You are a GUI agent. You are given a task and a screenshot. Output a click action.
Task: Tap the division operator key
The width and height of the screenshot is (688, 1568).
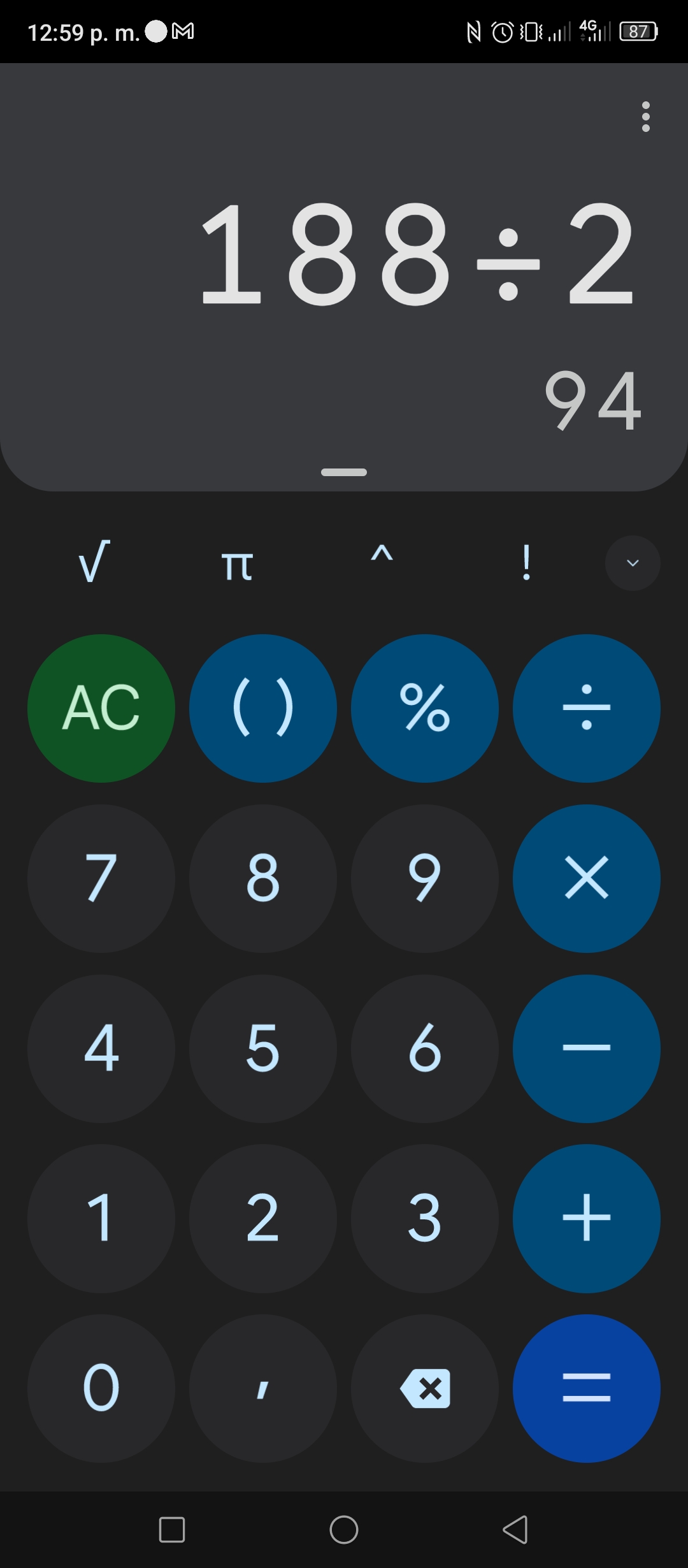[587, 708]
